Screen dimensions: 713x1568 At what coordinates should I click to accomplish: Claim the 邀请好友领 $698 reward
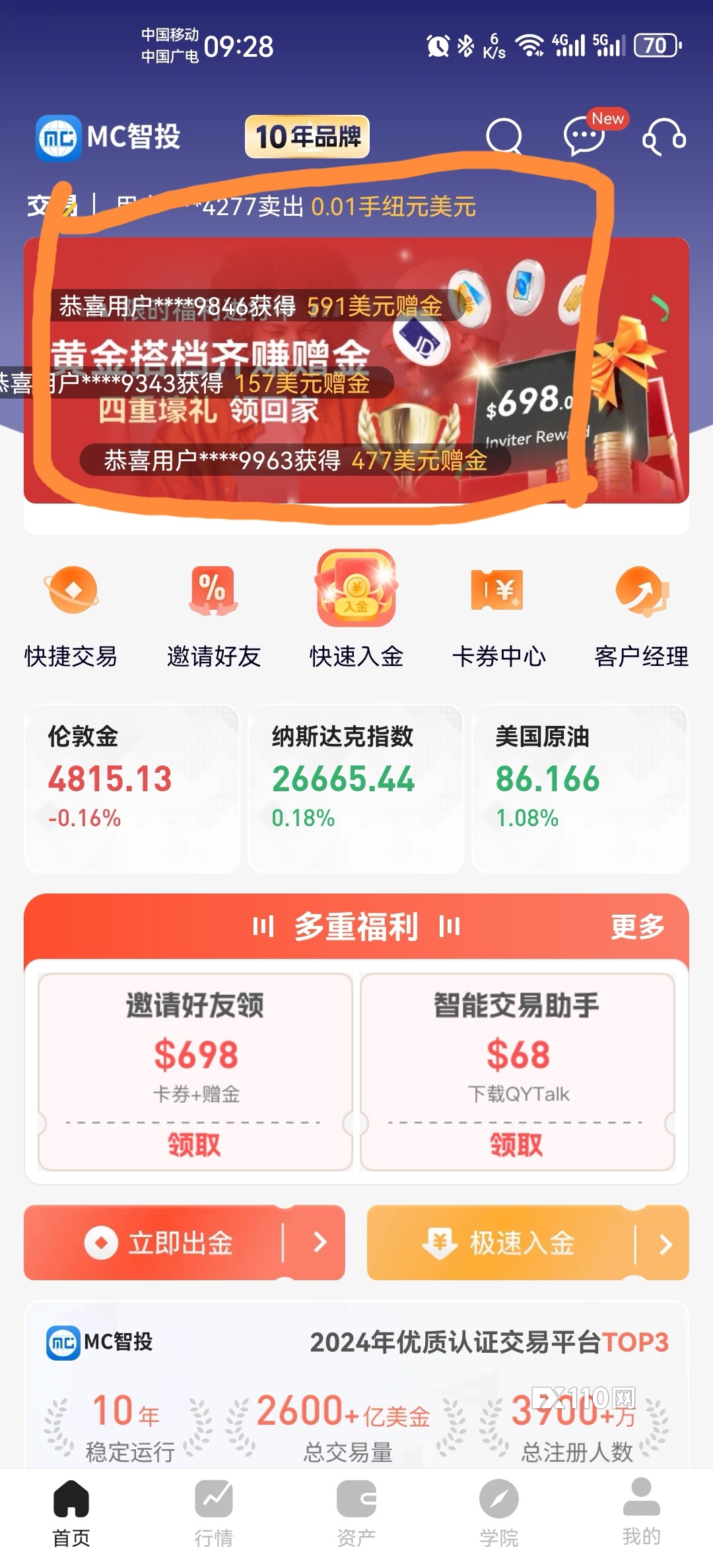(x=195, y=1144)
